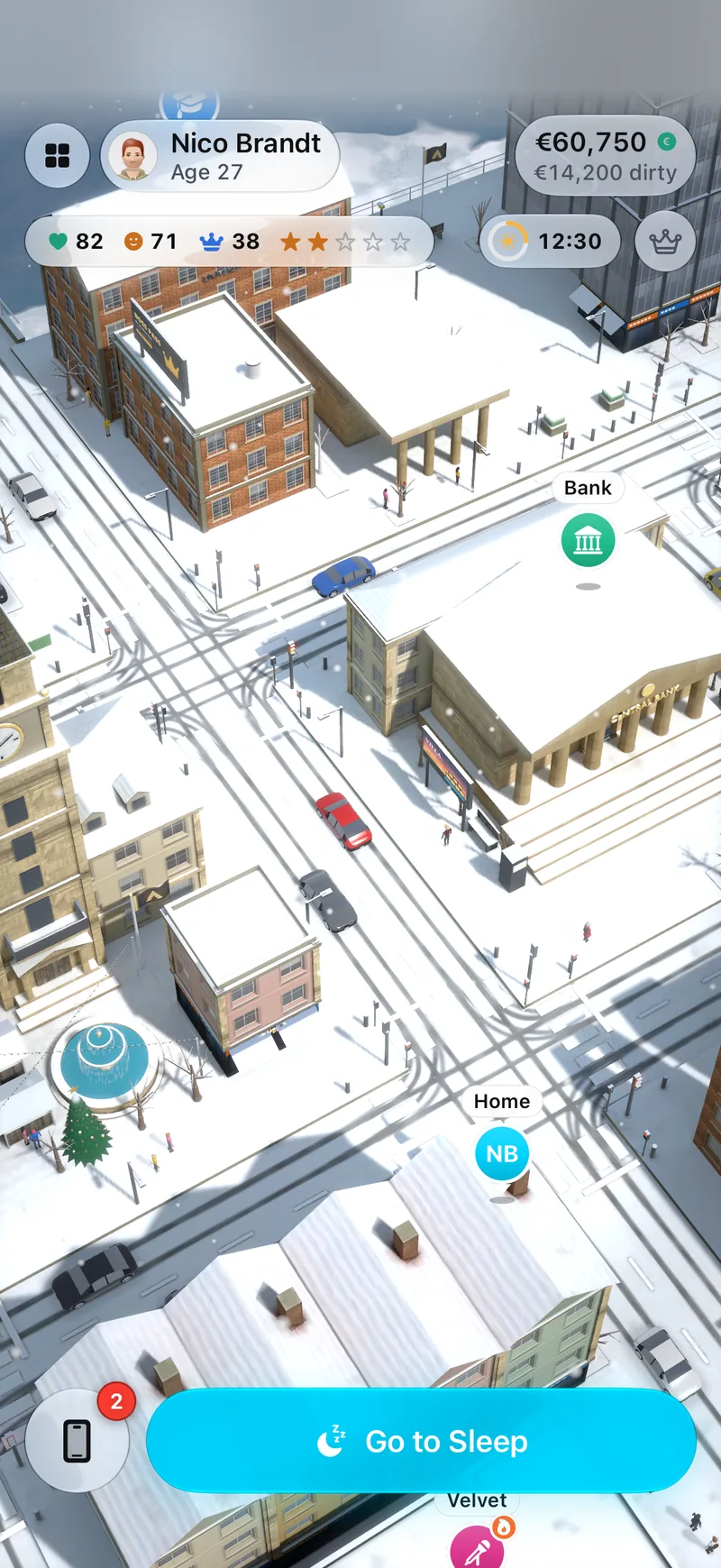Screen dimensions: 721x1568
Task: Open the crown premium button
Action: pyautogui.click(x=665, y=241)
